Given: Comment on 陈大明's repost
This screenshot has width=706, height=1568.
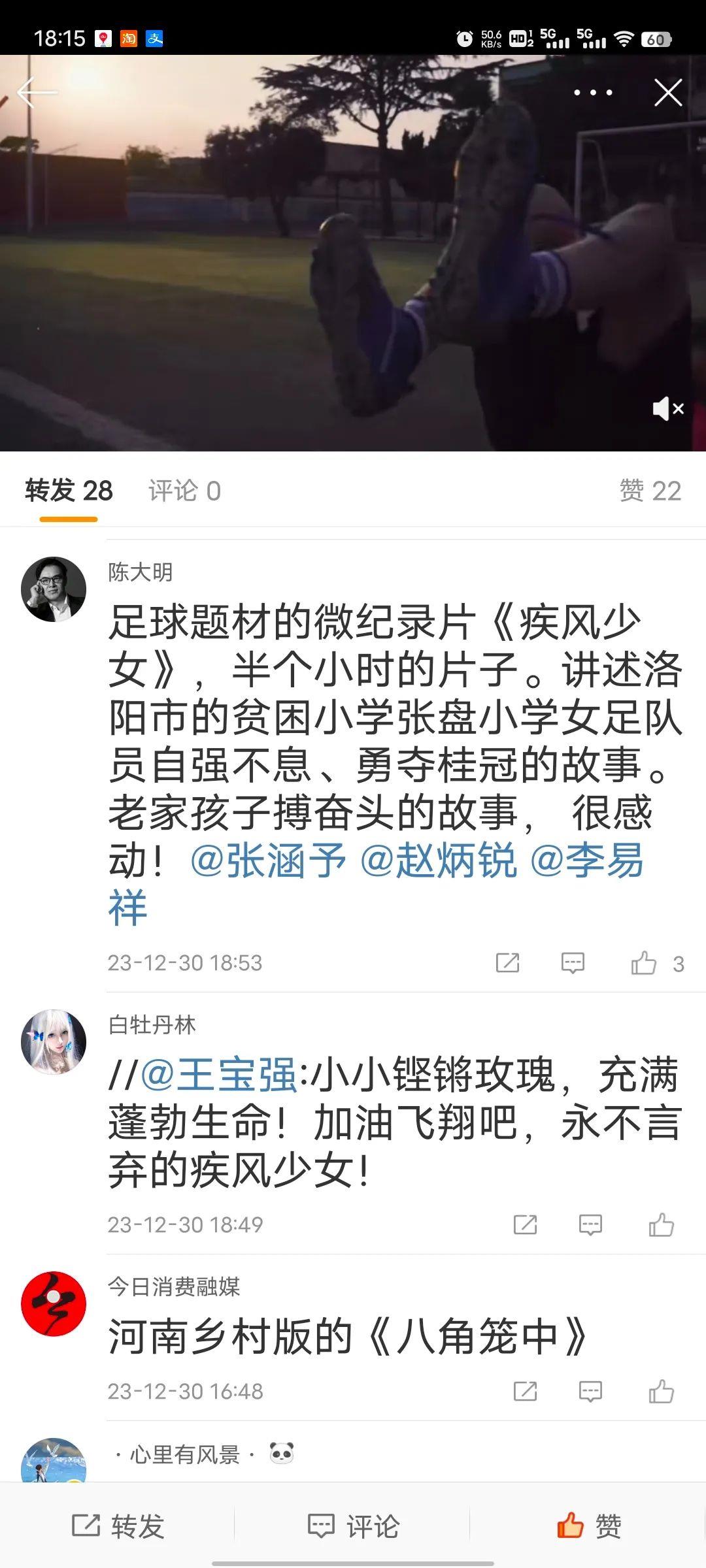Looking at the screenshot, I should point(573,963).
